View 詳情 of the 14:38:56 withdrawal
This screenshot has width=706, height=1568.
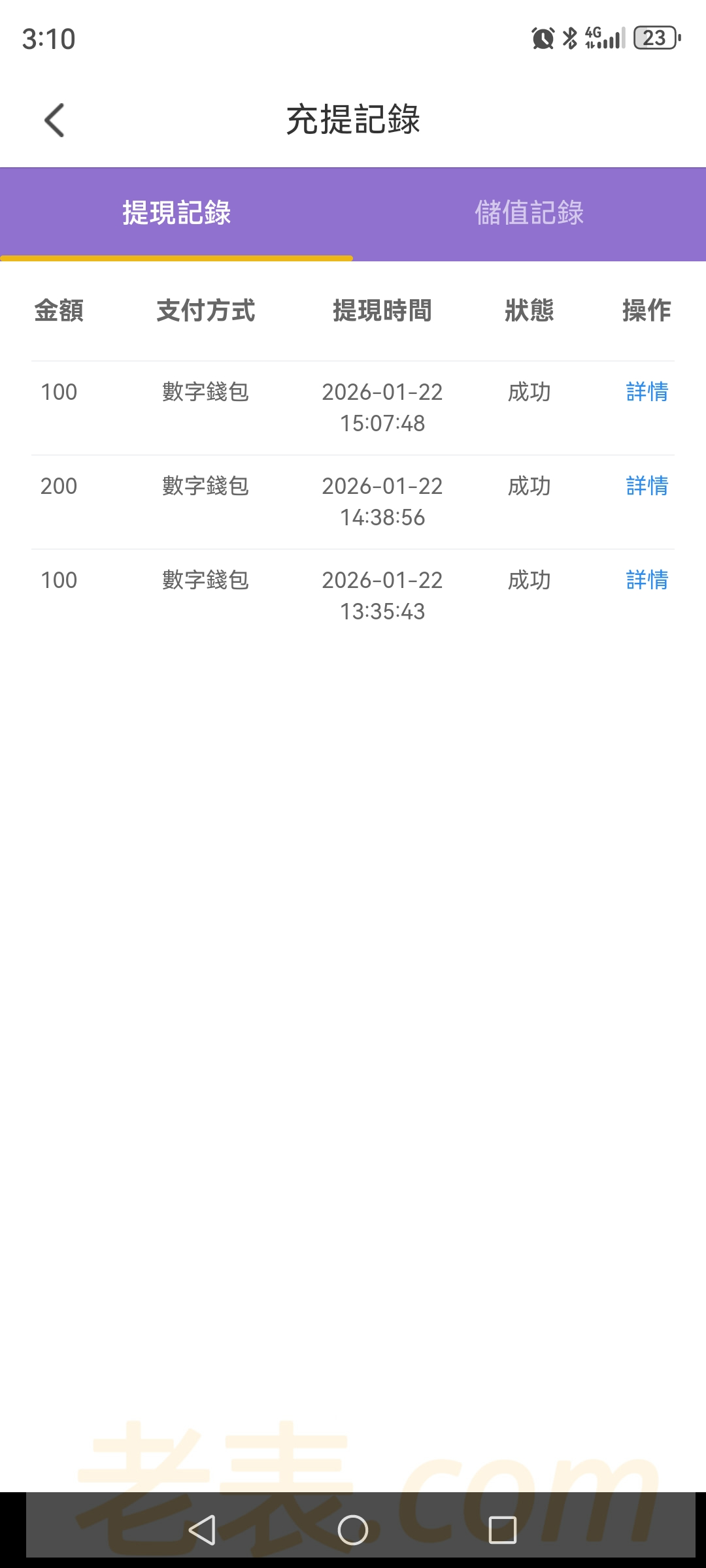click(x=647, y=486)
